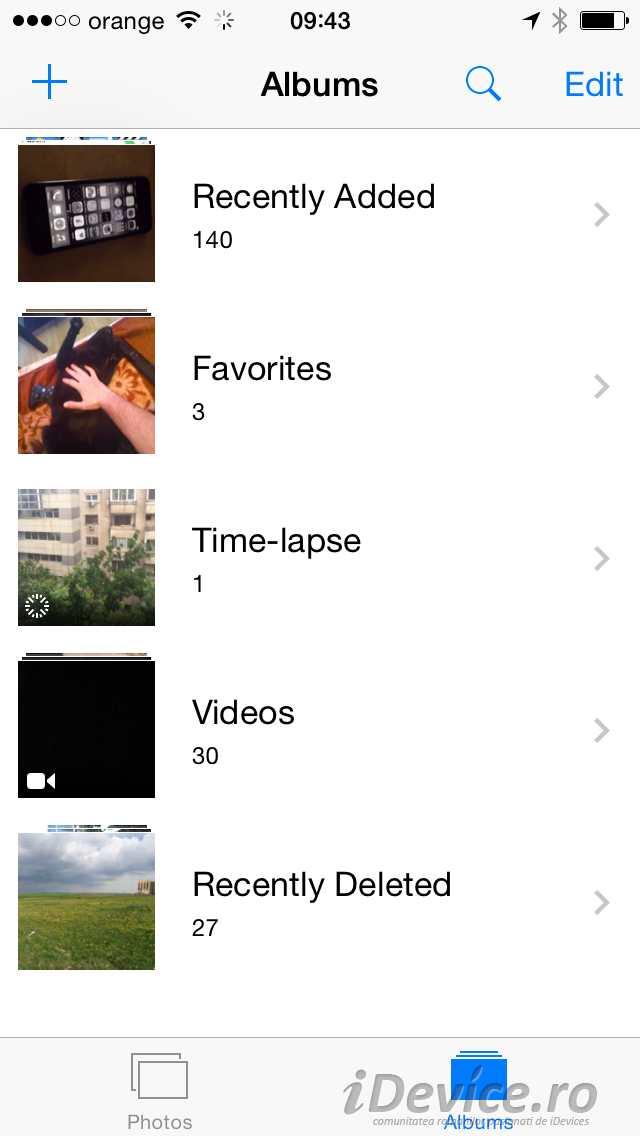The width and height of the screenshot is (640, 1136).
Task: Add a new album with the plus icon
Action: (x=49, y=83)
